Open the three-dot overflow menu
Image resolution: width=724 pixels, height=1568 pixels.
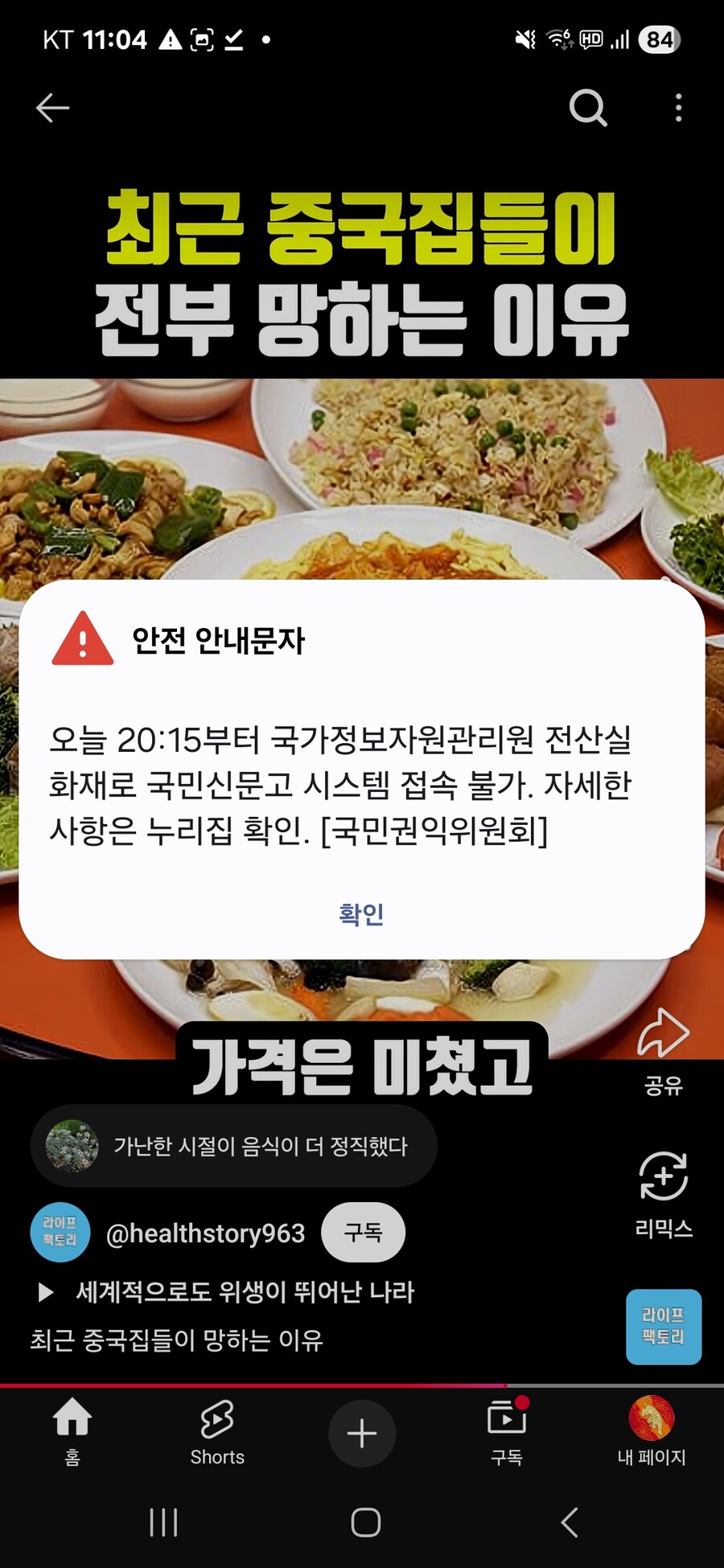click(x=678, y=108)
